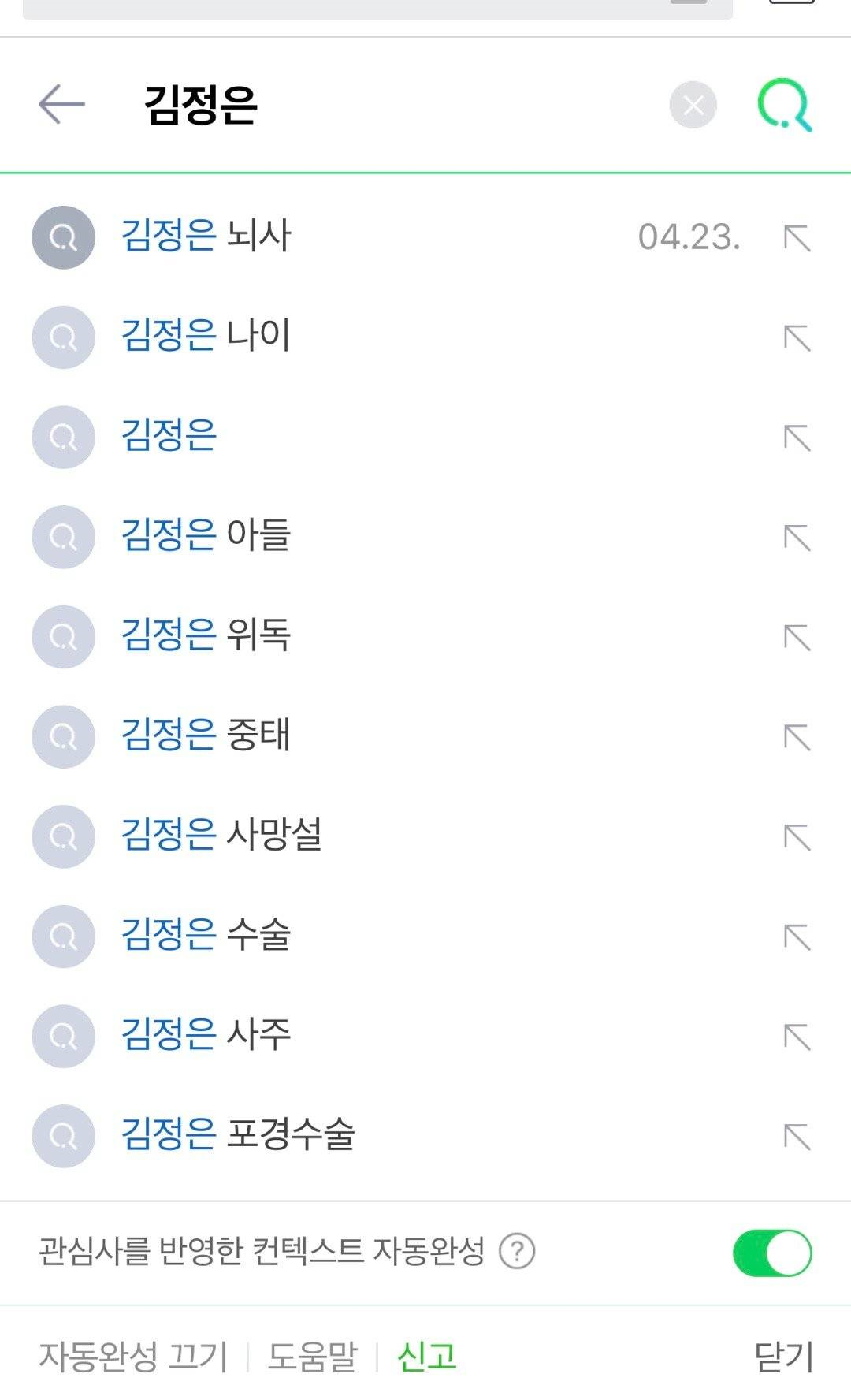
Task: Select suggestion 김정은 나이
Action: click(x=206, y=337)
